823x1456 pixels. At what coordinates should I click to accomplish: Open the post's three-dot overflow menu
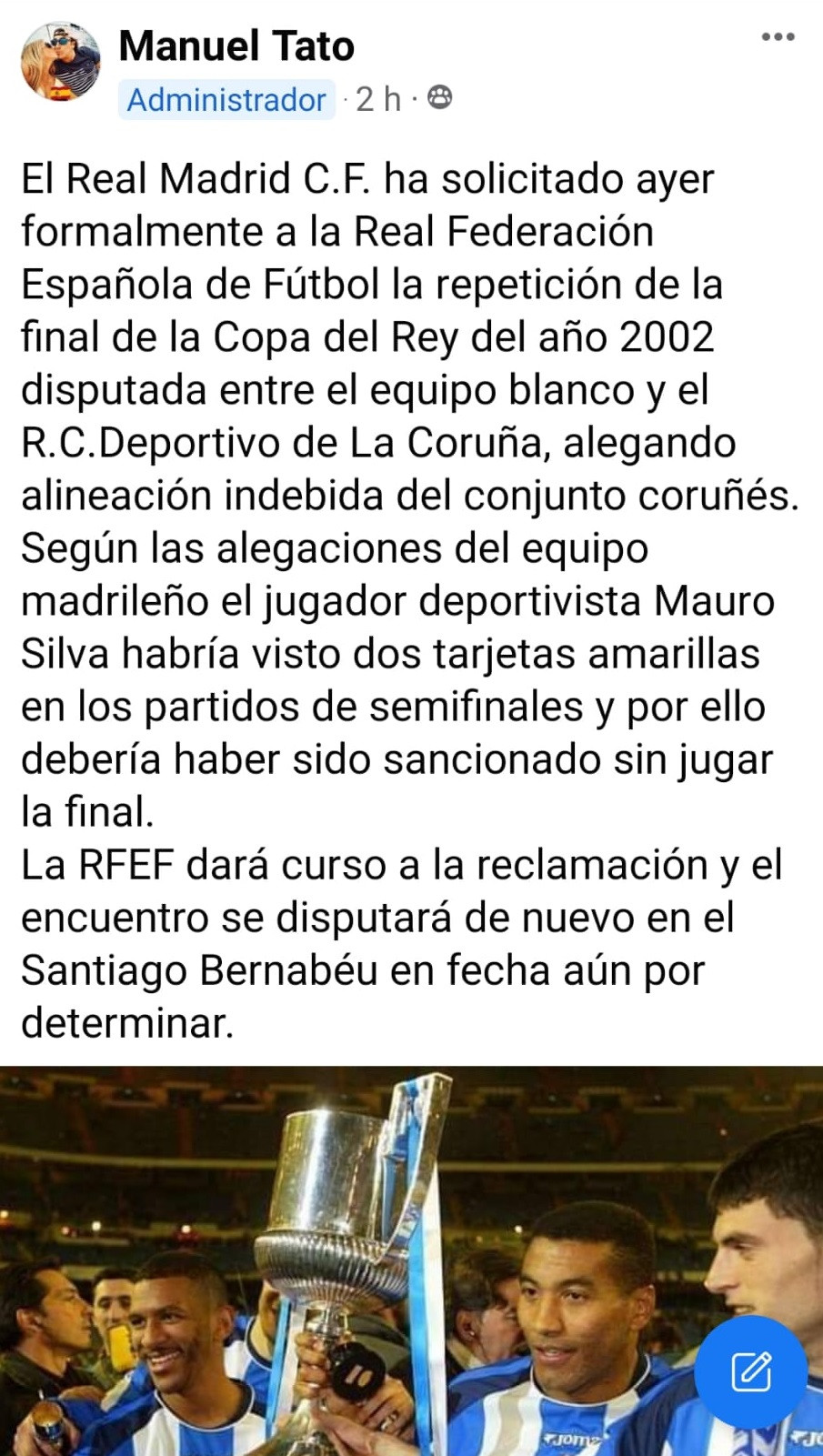pyautogui.click(x=778, y=38)
